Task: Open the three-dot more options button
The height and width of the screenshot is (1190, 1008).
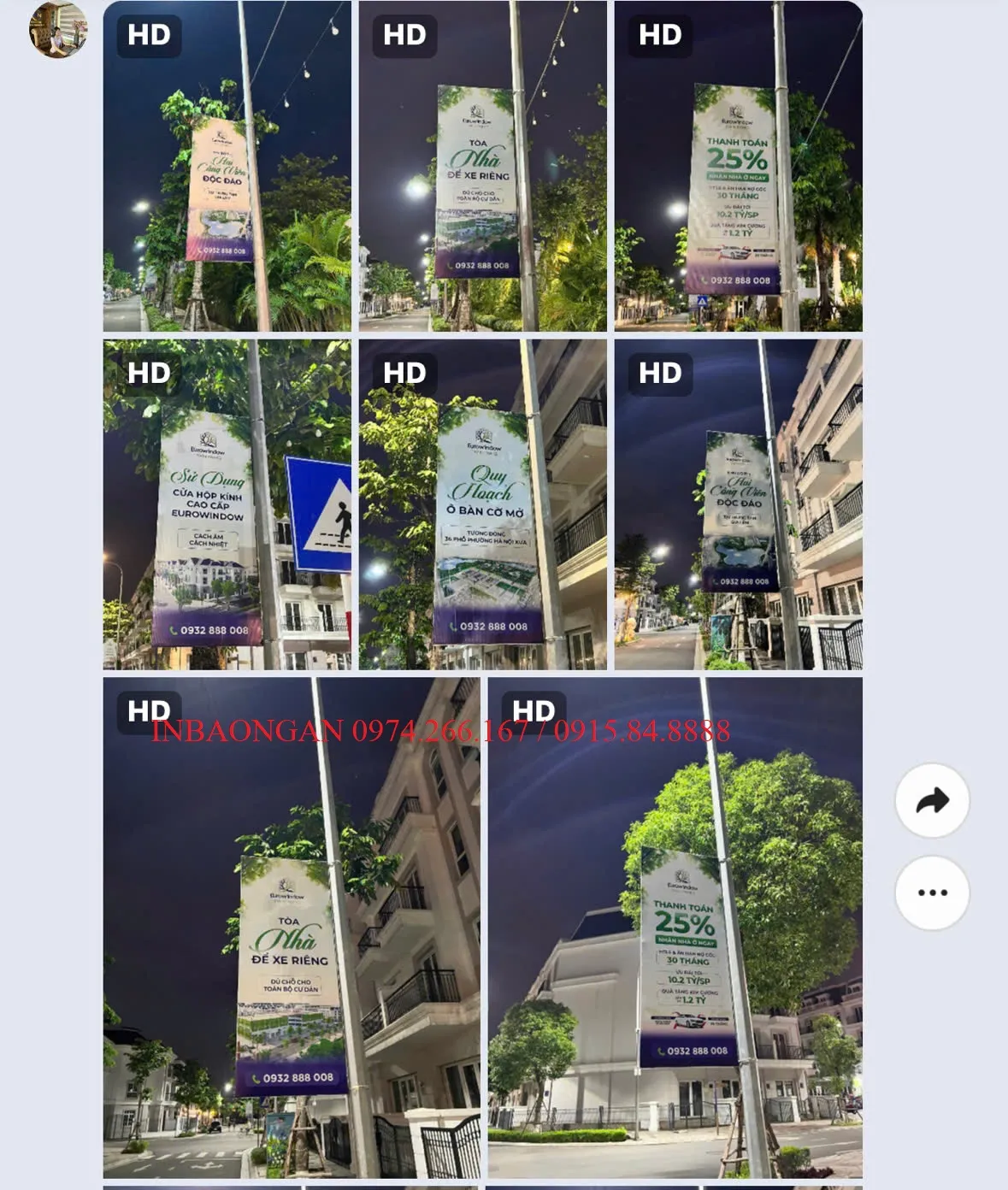Action: (932, 892)
